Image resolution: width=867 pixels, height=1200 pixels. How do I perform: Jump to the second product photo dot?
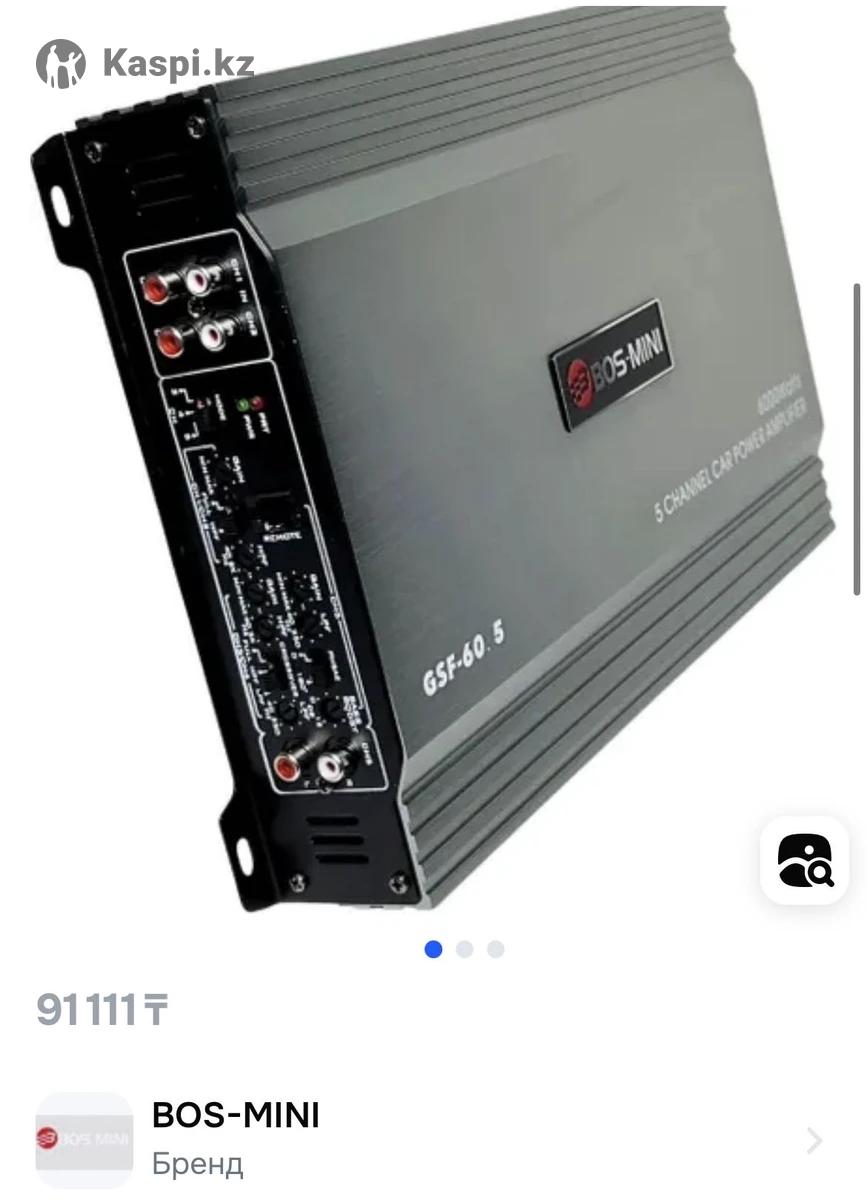[x=464, y=949]
